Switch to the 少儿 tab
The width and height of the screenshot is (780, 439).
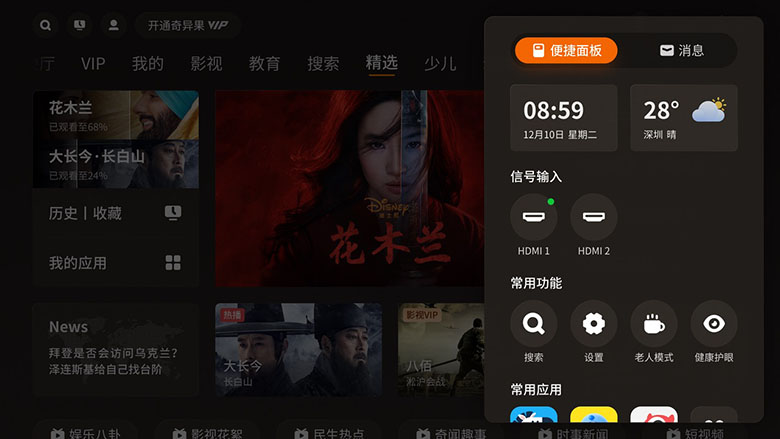point(440,63)
